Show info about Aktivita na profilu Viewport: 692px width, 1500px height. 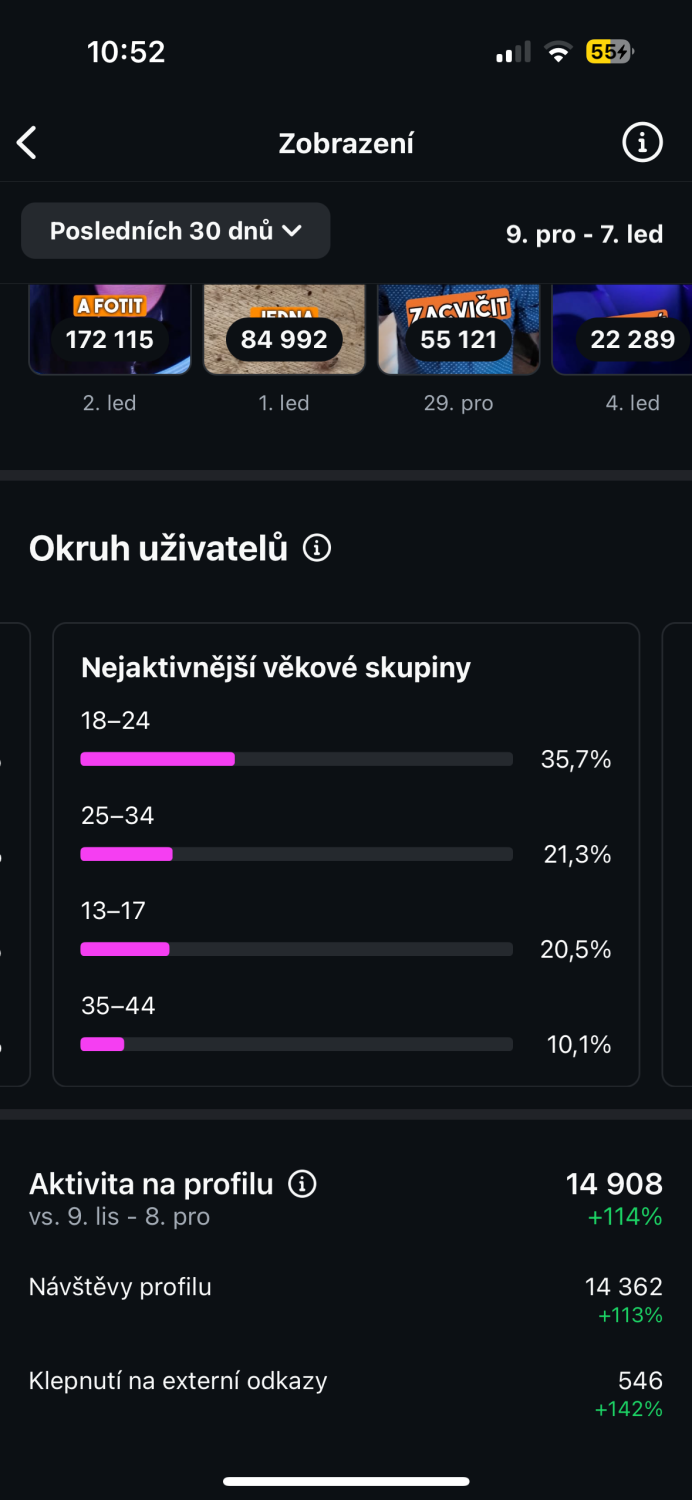pos(302,1184)
